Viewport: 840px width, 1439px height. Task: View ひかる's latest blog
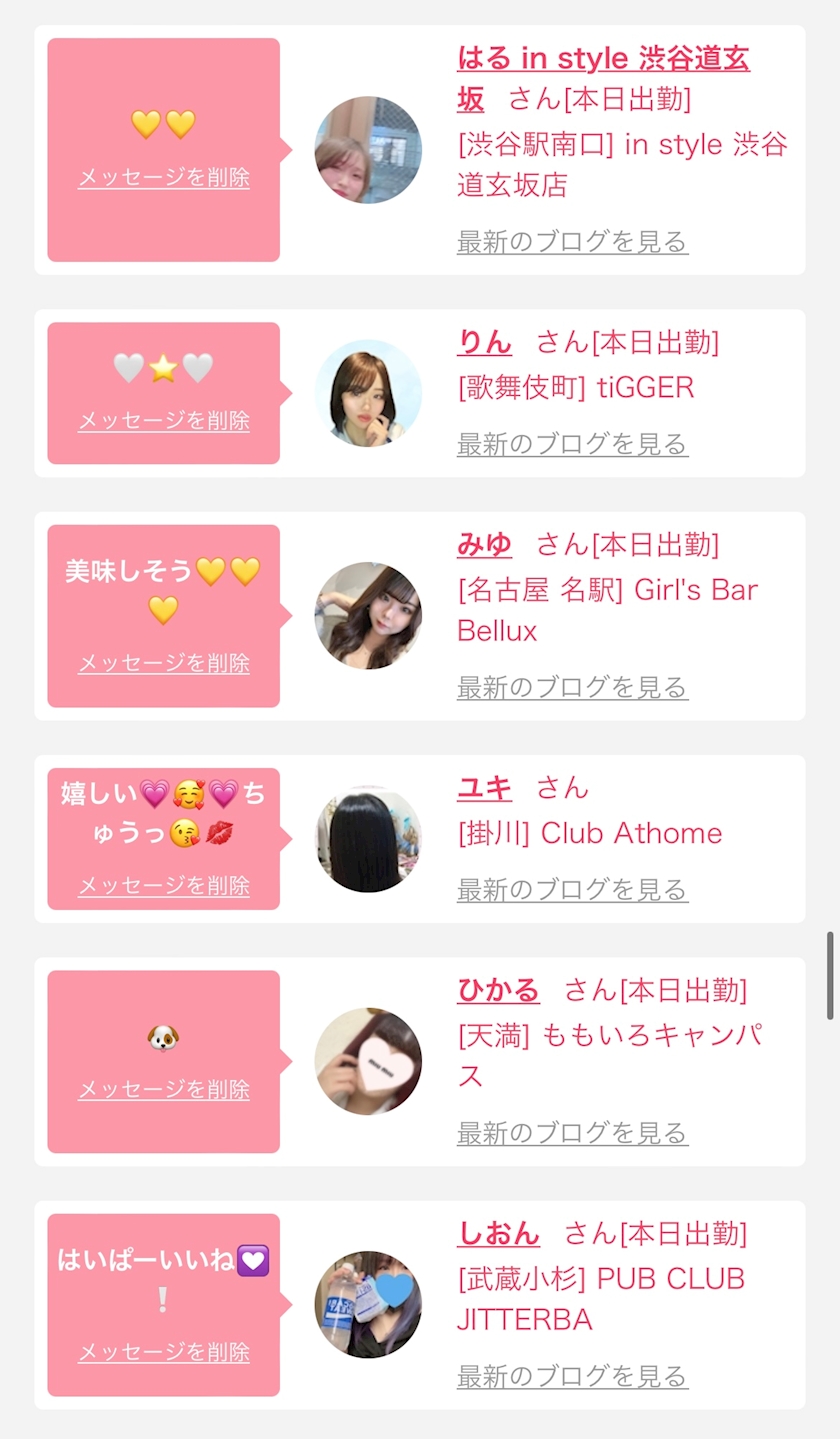572,1133
